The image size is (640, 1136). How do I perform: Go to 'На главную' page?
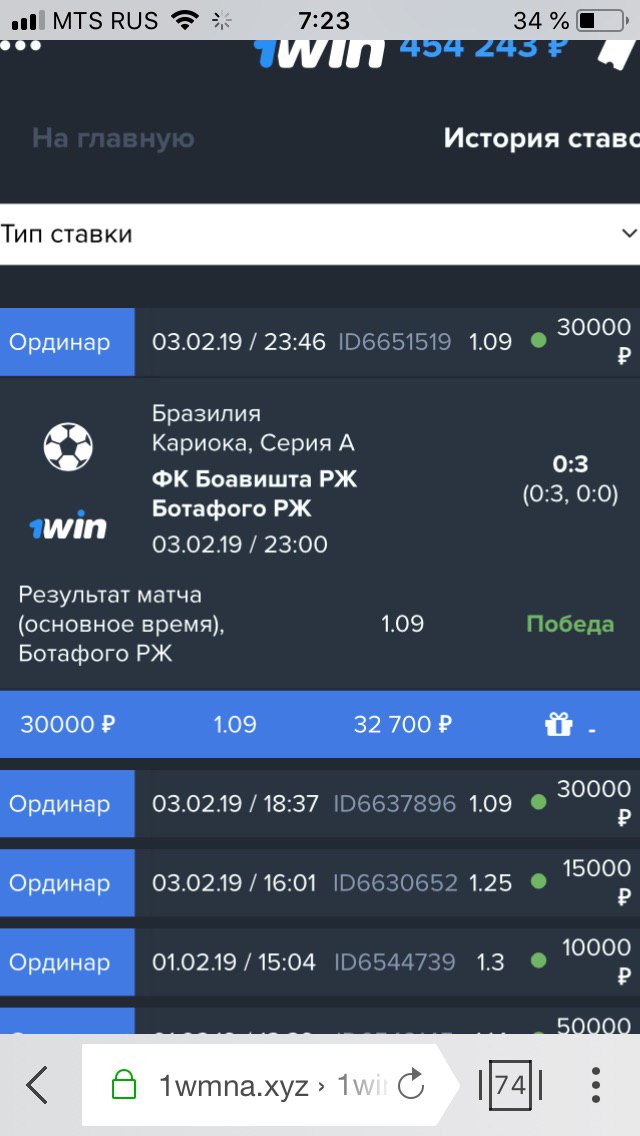point(113,138)
